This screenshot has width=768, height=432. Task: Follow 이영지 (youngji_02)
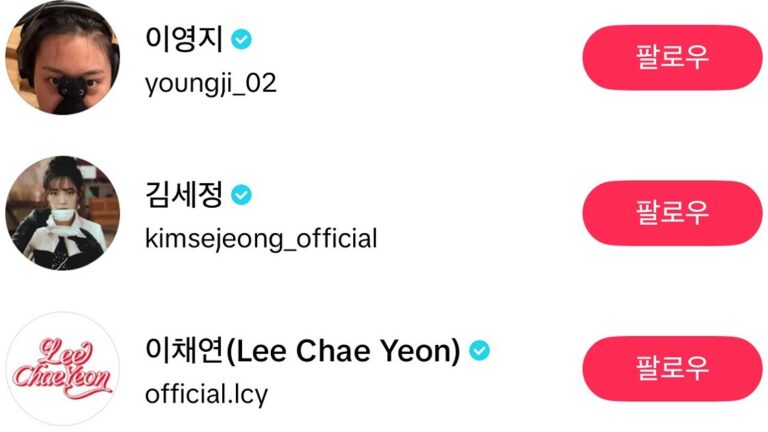point(672,57)
